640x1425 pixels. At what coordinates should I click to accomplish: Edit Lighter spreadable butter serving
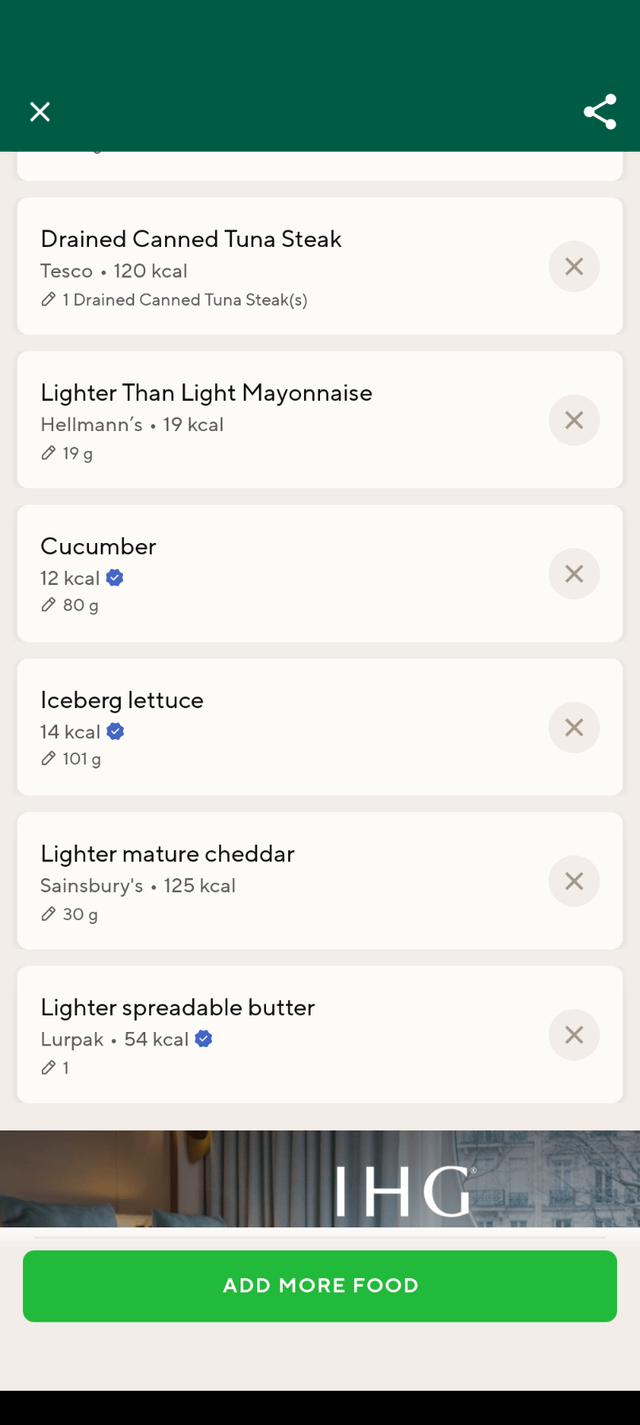55,1068
